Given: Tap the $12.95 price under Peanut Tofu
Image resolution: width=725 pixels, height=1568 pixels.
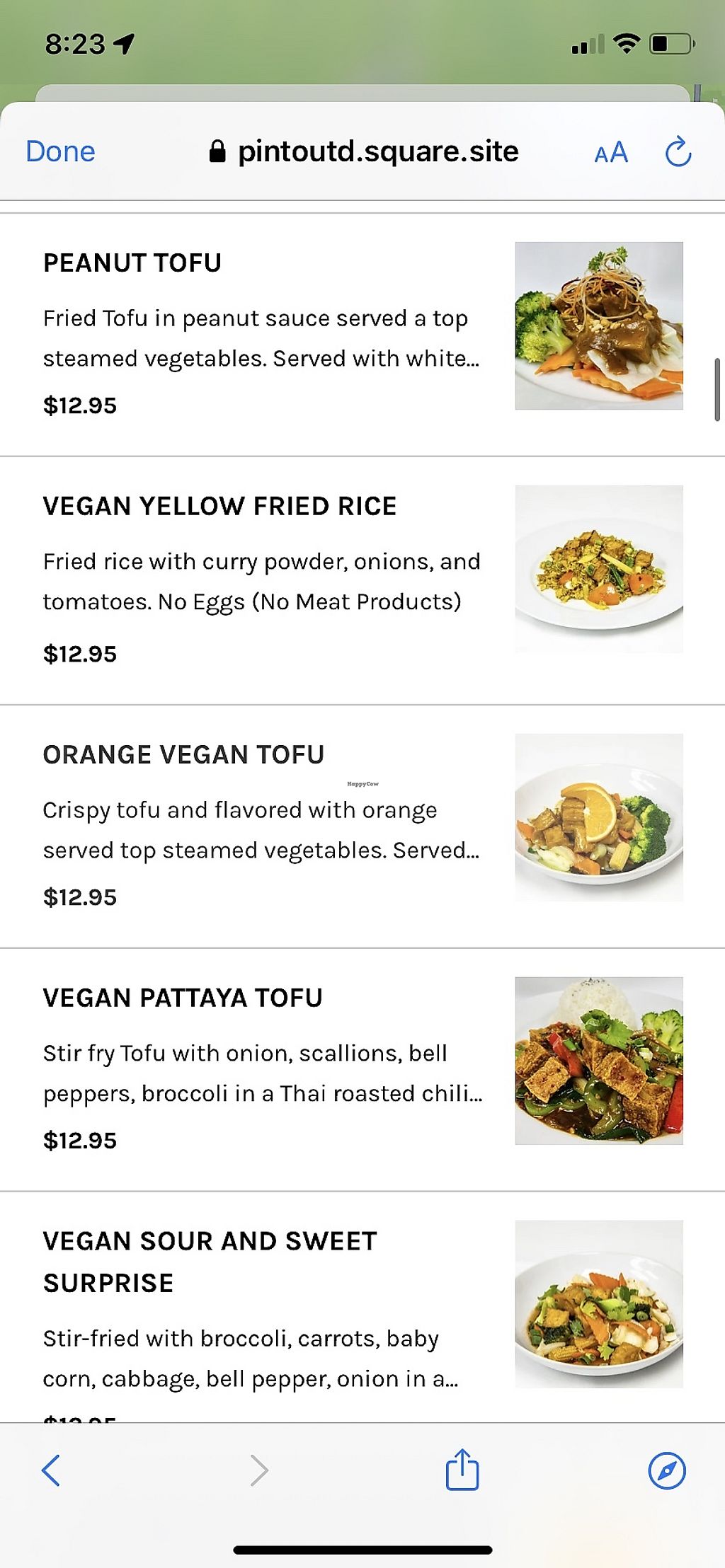Looking at the screenshot, I should [80, 405].
